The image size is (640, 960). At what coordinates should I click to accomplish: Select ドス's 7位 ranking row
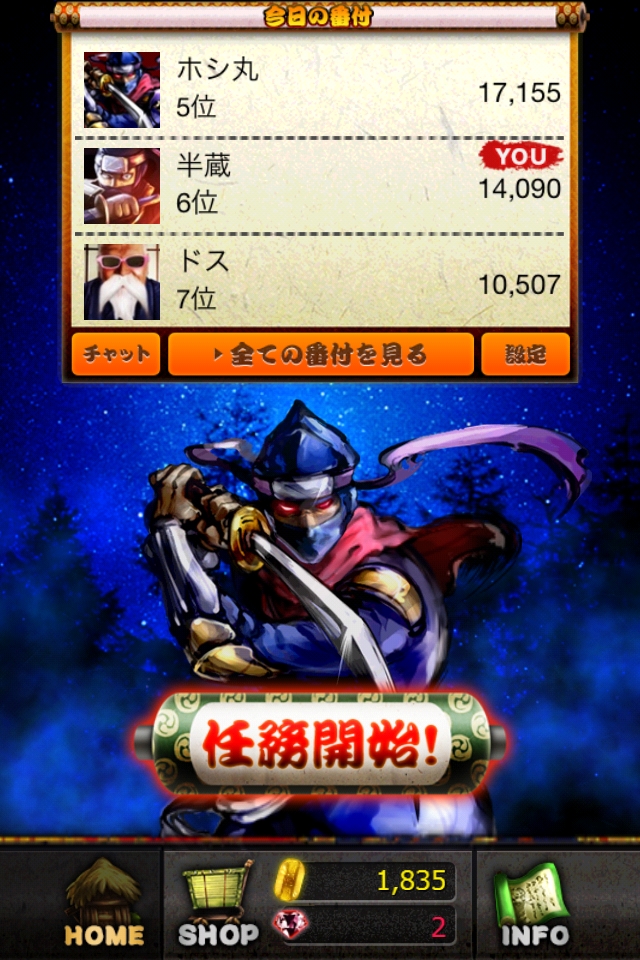tap(320, 282)
